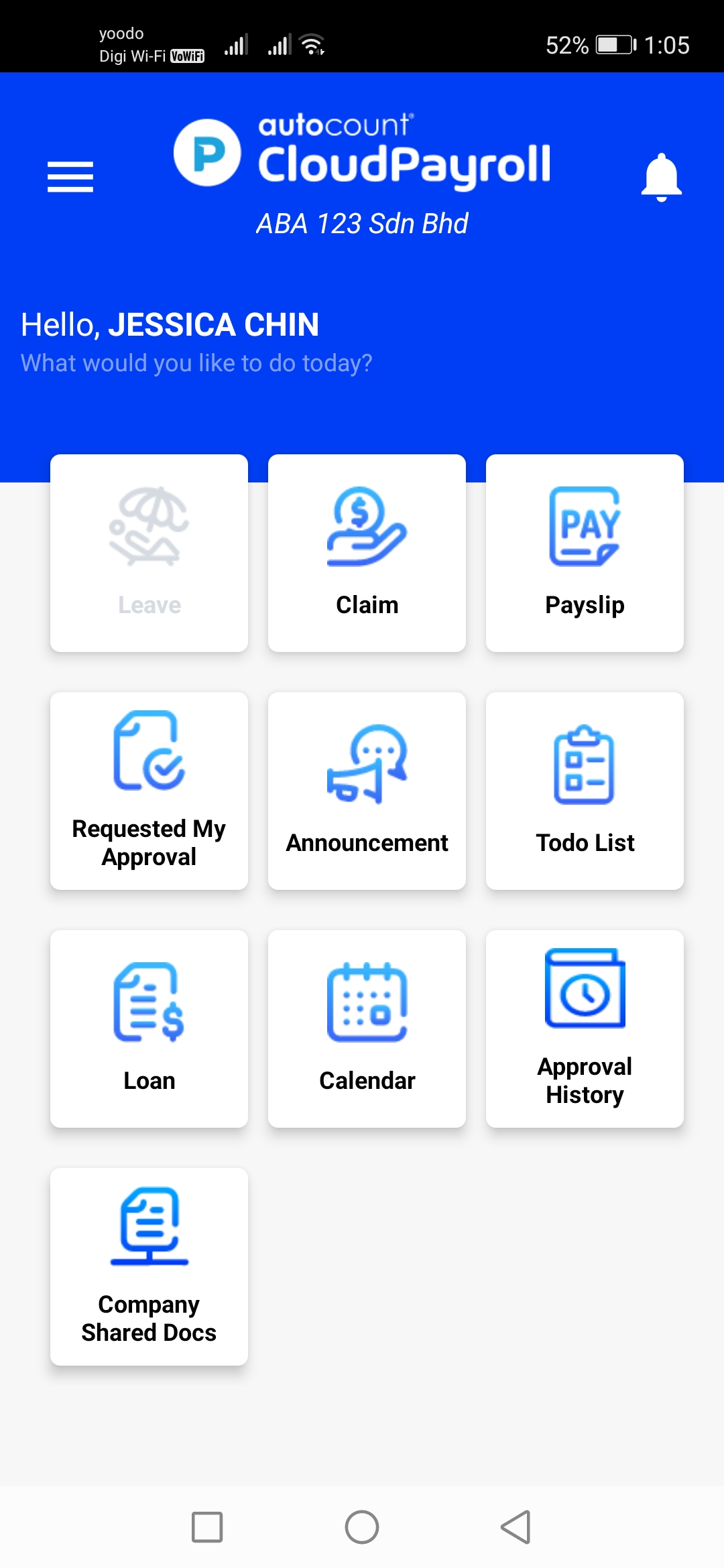Open the notifications bell
The width and height of the screenshot is (724, 1568).
pos(661,177)
